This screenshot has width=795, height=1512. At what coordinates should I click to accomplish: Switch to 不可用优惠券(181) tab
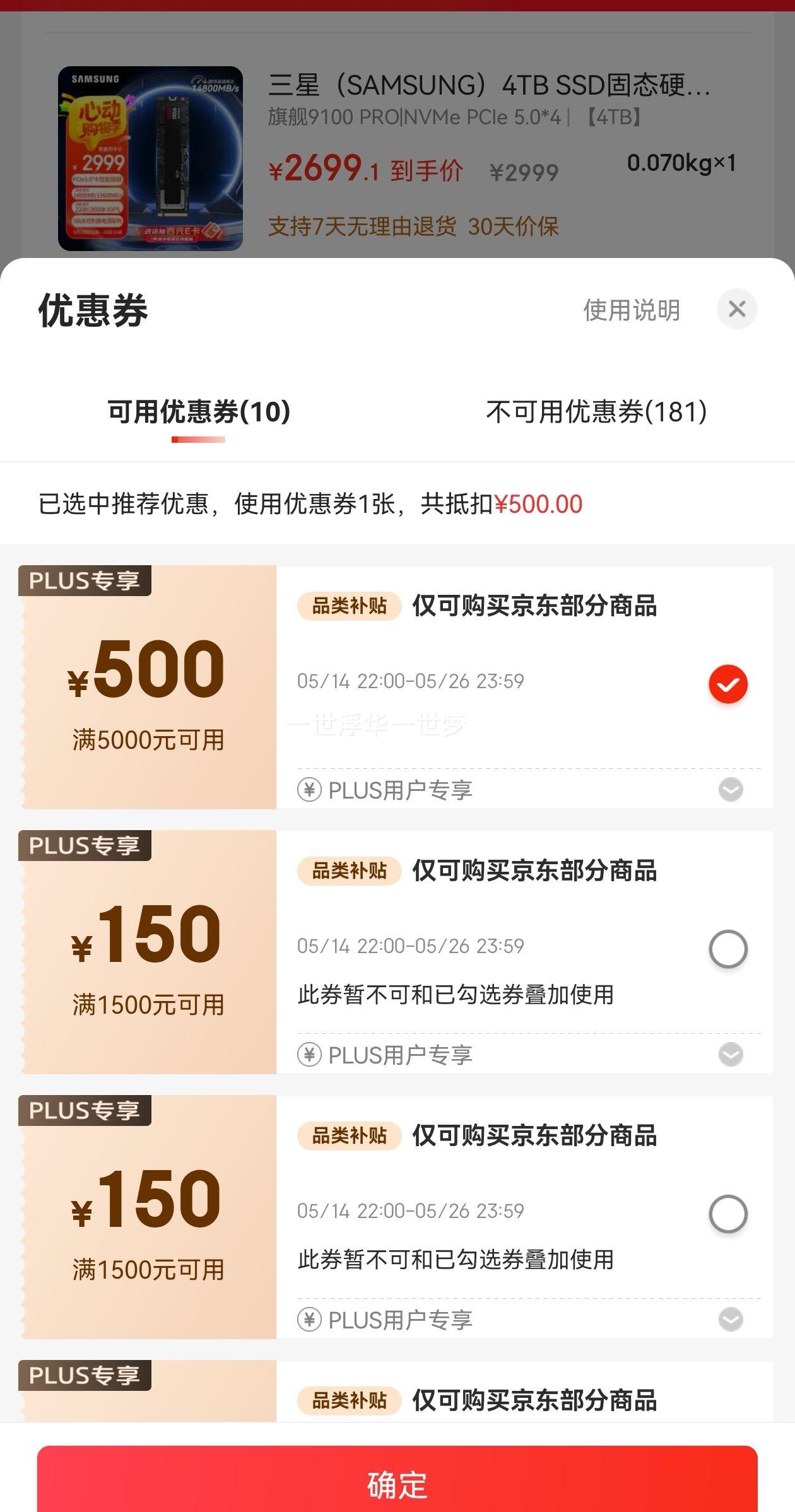(596, 412)
